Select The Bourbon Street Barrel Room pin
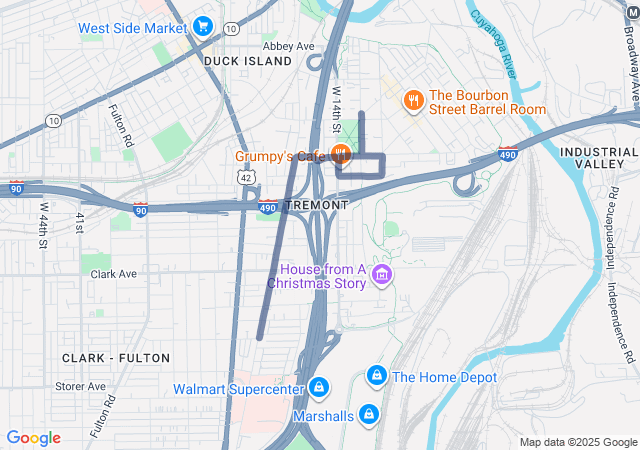The width and height of the screenshot is (640, 450). 412,100
